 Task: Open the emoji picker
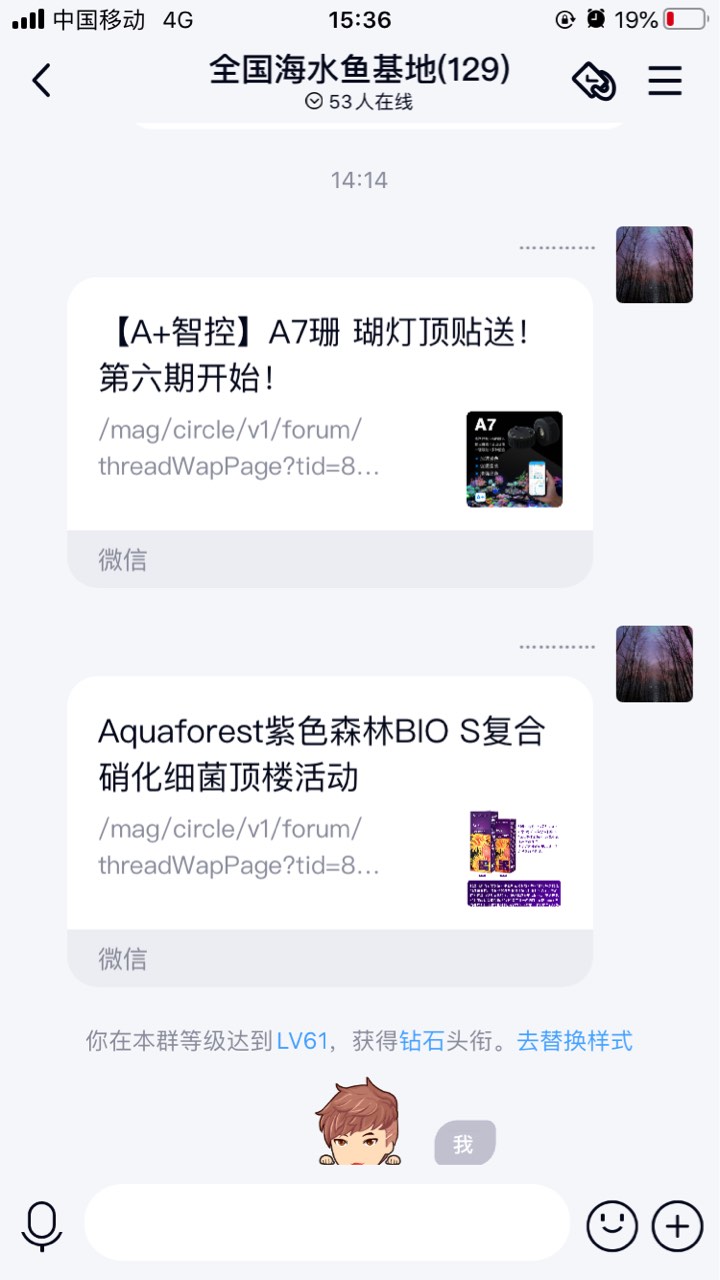coord(611,1225)
